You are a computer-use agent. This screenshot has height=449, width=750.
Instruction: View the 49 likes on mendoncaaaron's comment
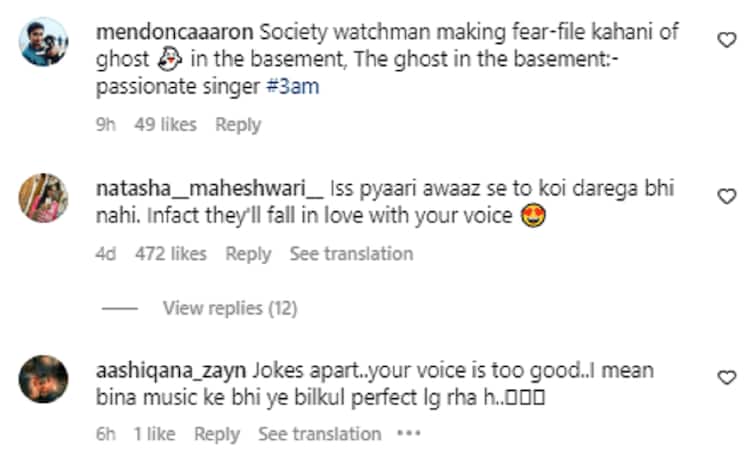tap(165, 125)
